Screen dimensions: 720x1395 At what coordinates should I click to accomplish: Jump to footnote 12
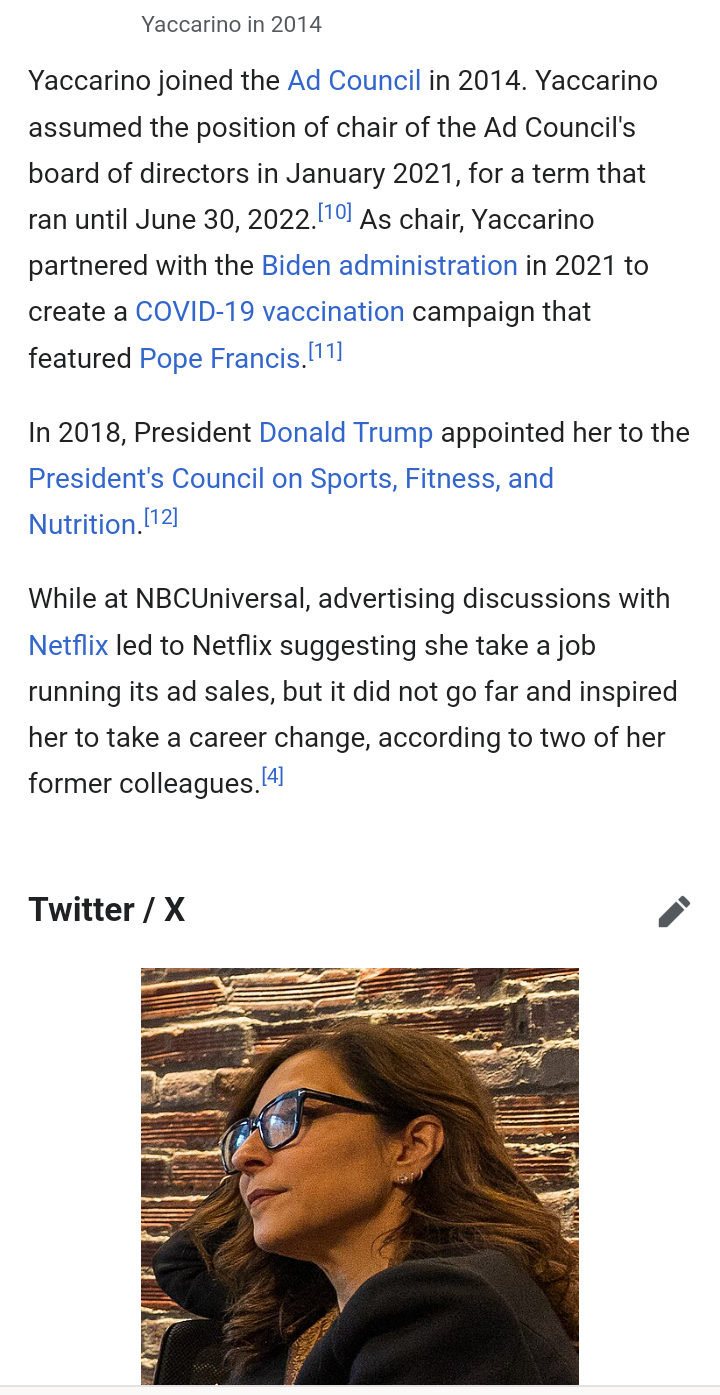coord(161,517)
